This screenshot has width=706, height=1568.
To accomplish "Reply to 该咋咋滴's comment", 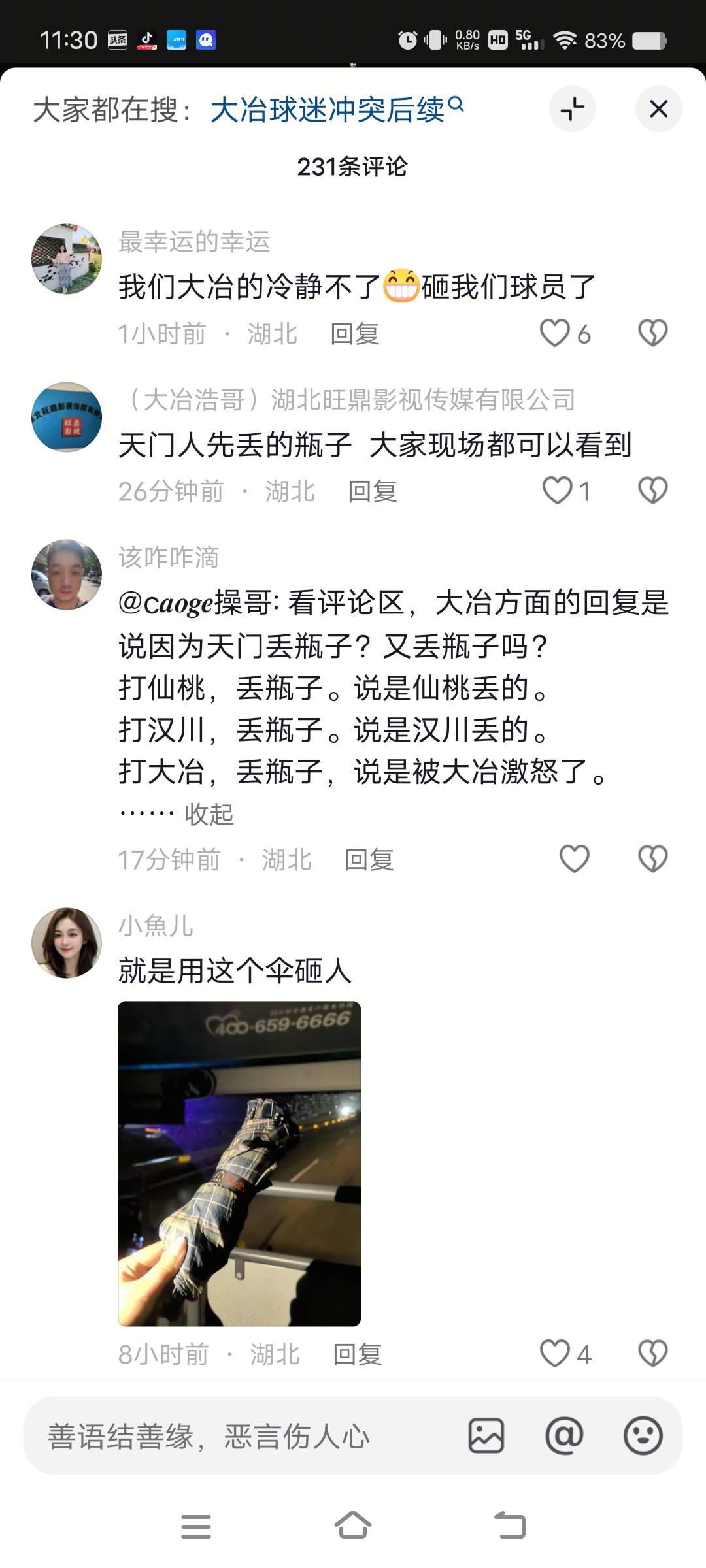I will click(x=369, y=860).
